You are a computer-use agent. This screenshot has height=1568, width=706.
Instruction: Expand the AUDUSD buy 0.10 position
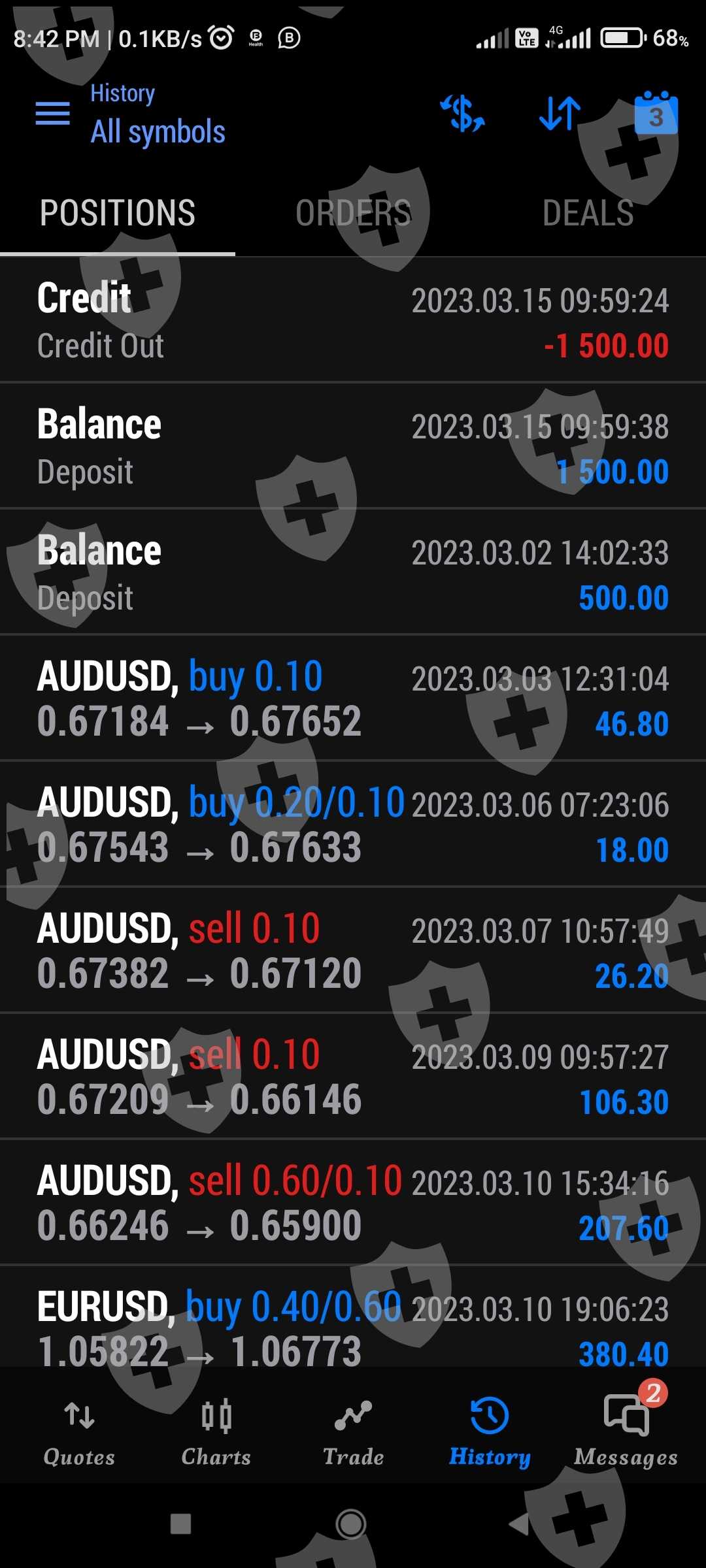tap(353, 699)
